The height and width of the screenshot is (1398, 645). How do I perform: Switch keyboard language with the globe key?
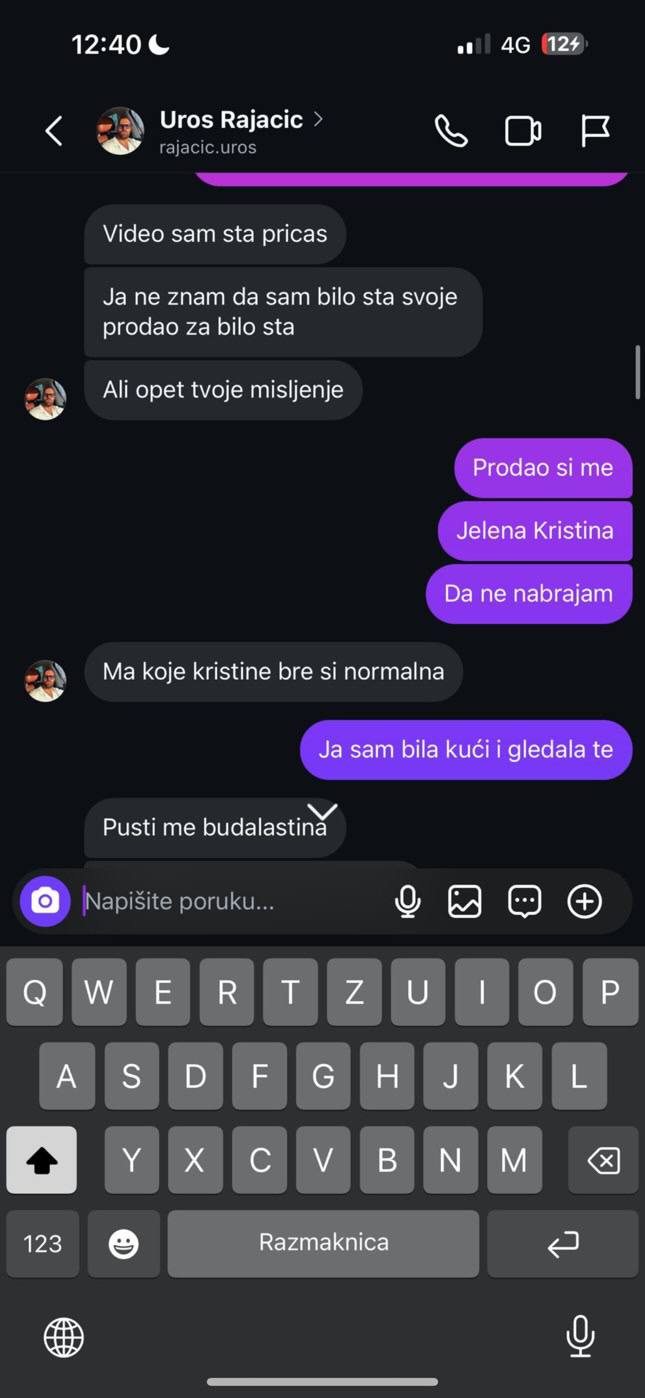pyautogui.click(x=64, y=1337)
